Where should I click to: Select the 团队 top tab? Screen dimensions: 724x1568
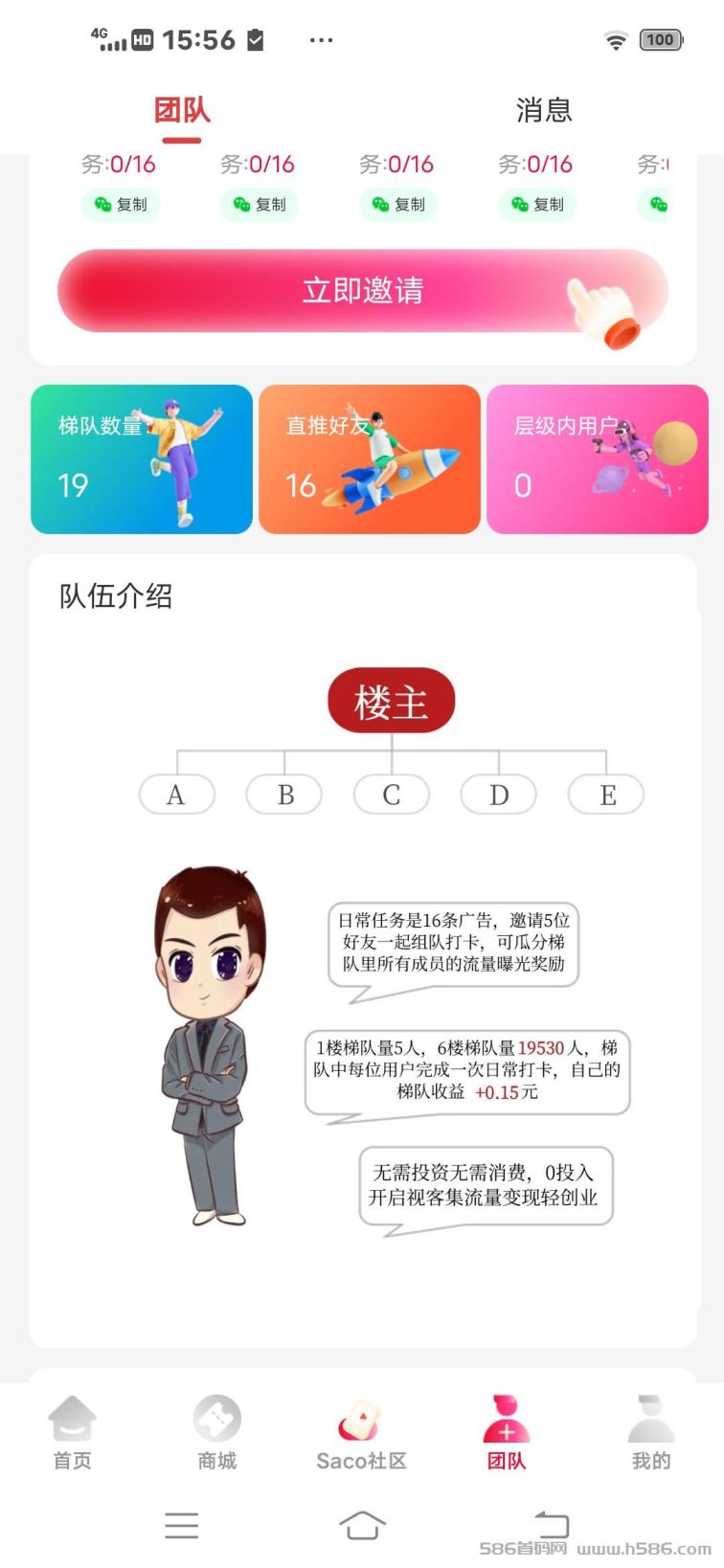tap(181, 110)
